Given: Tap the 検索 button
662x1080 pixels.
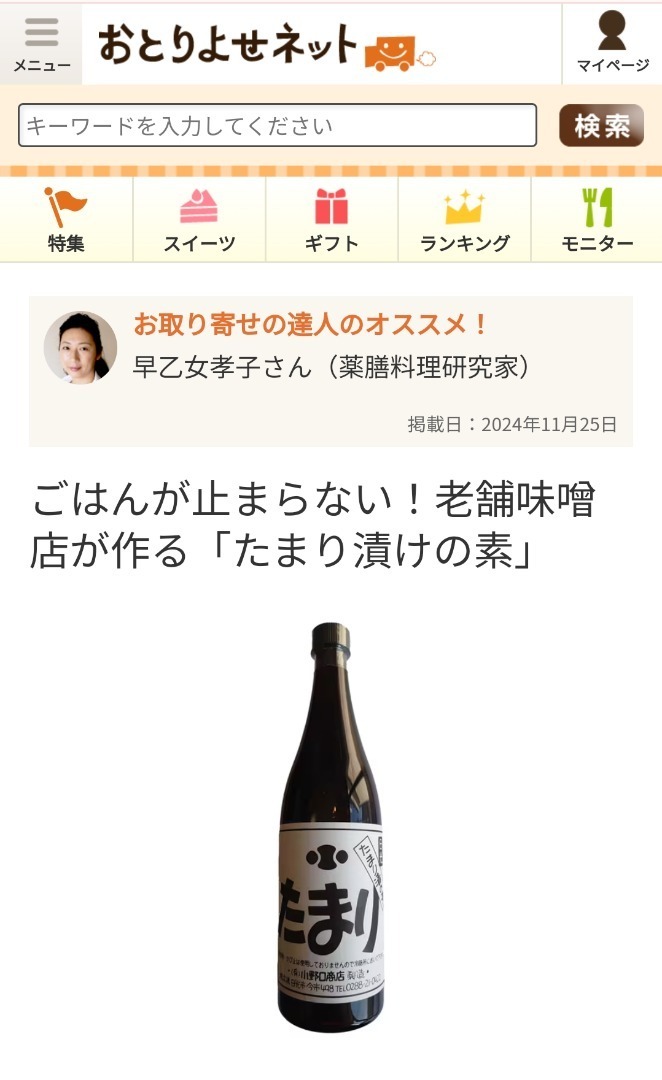Looking at the screenshot, I should click(601, 126).
